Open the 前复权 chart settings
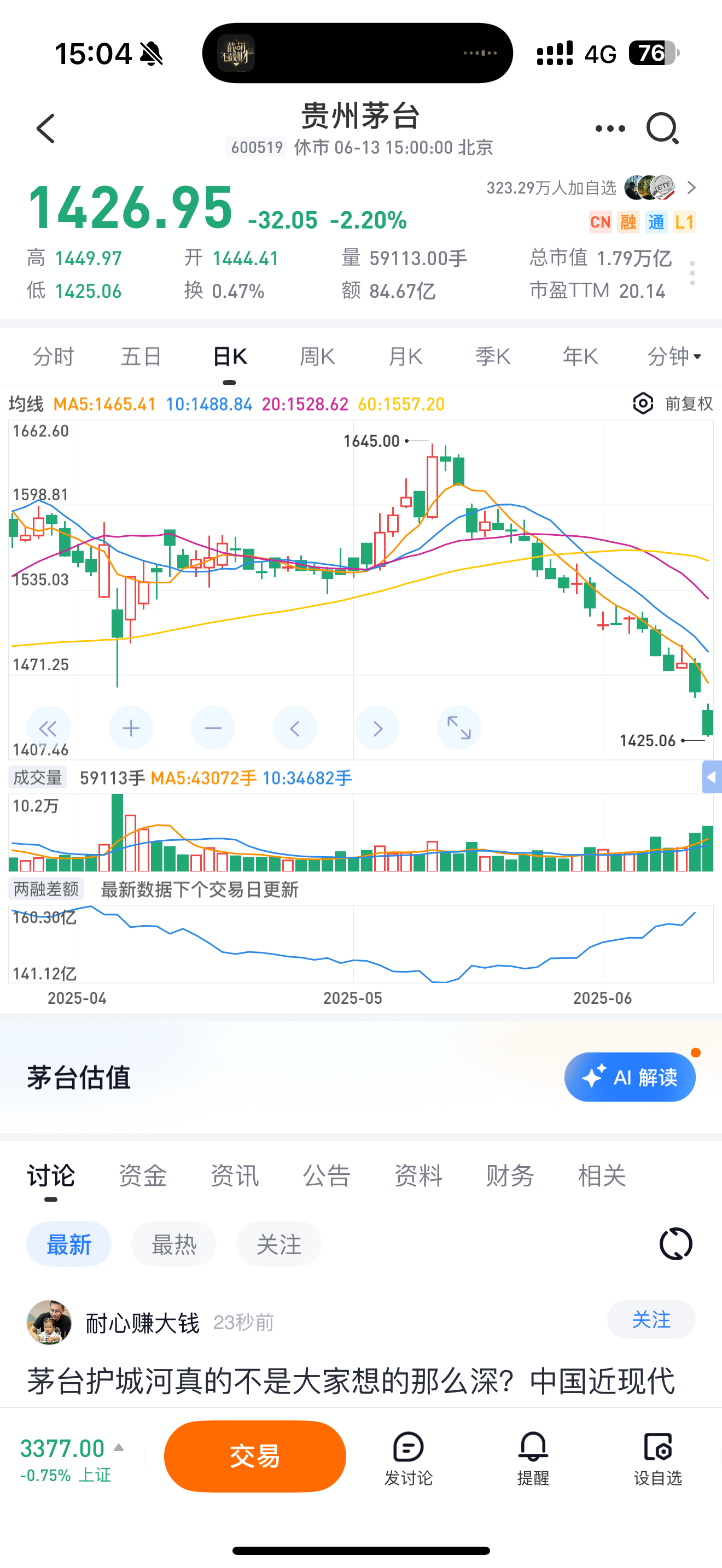The width and height of the screenshot is (722, 1568). [673, 403]
